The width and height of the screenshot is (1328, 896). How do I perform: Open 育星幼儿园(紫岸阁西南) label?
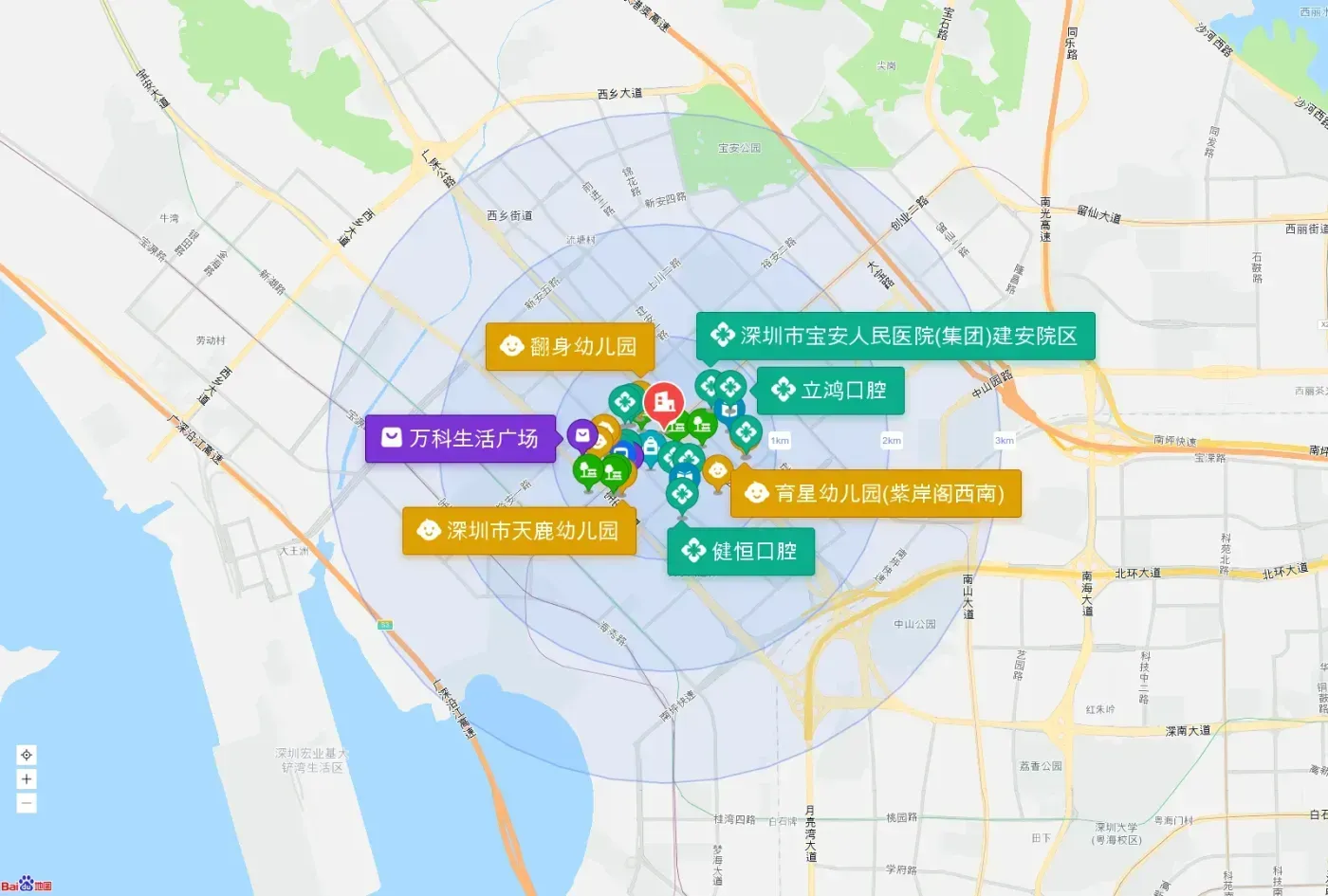point(876,493)
